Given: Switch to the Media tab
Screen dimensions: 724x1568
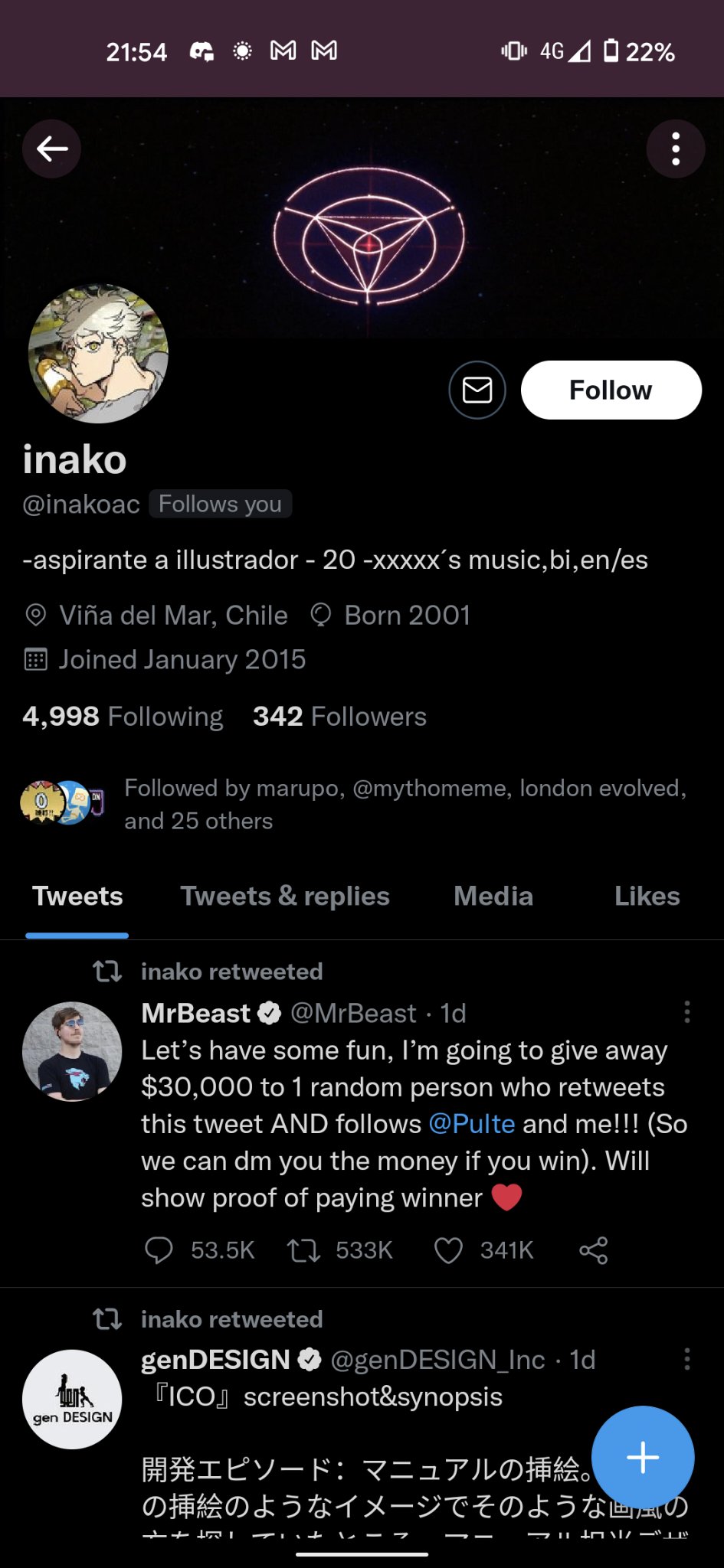Looking at the screenshot, I should 493,897.
